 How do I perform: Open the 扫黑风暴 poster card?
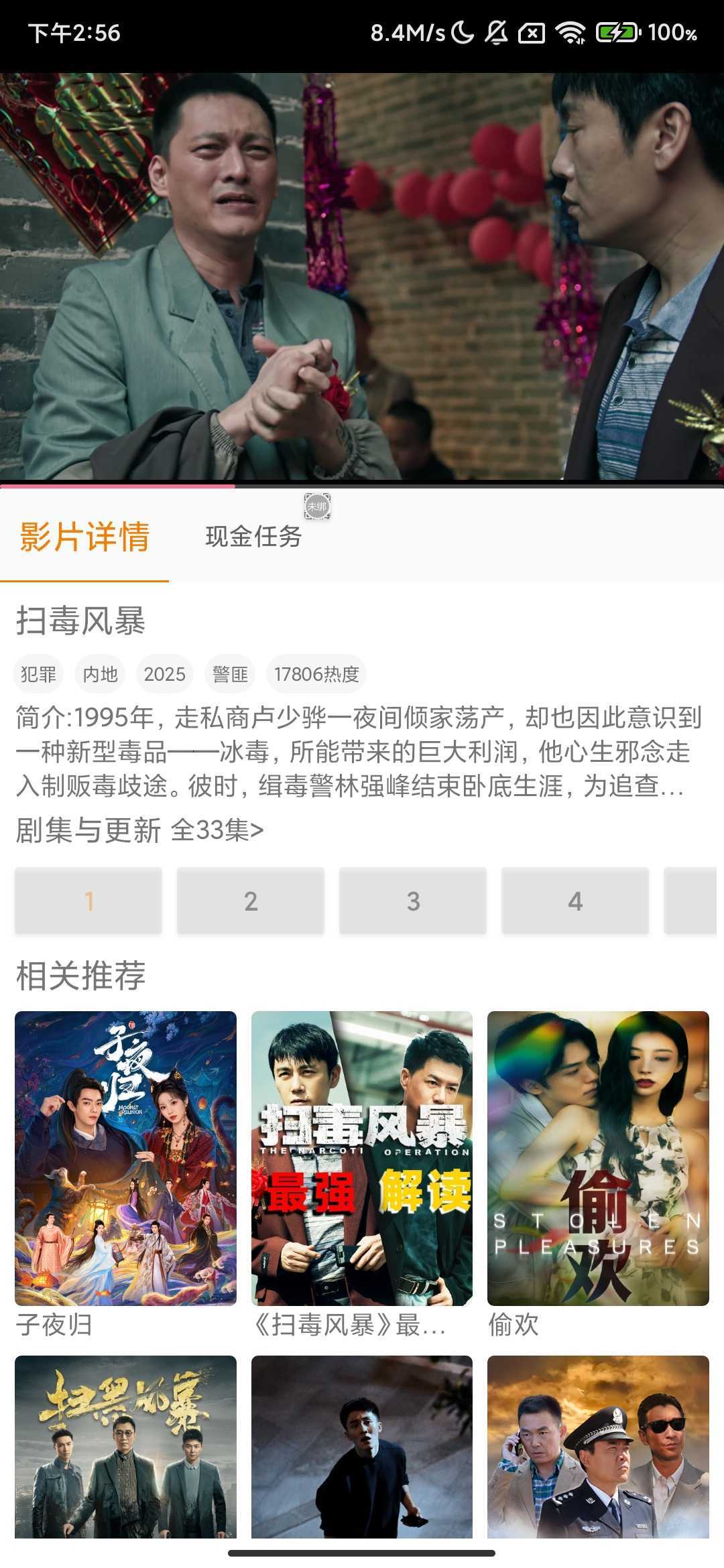coord(125,1446)
